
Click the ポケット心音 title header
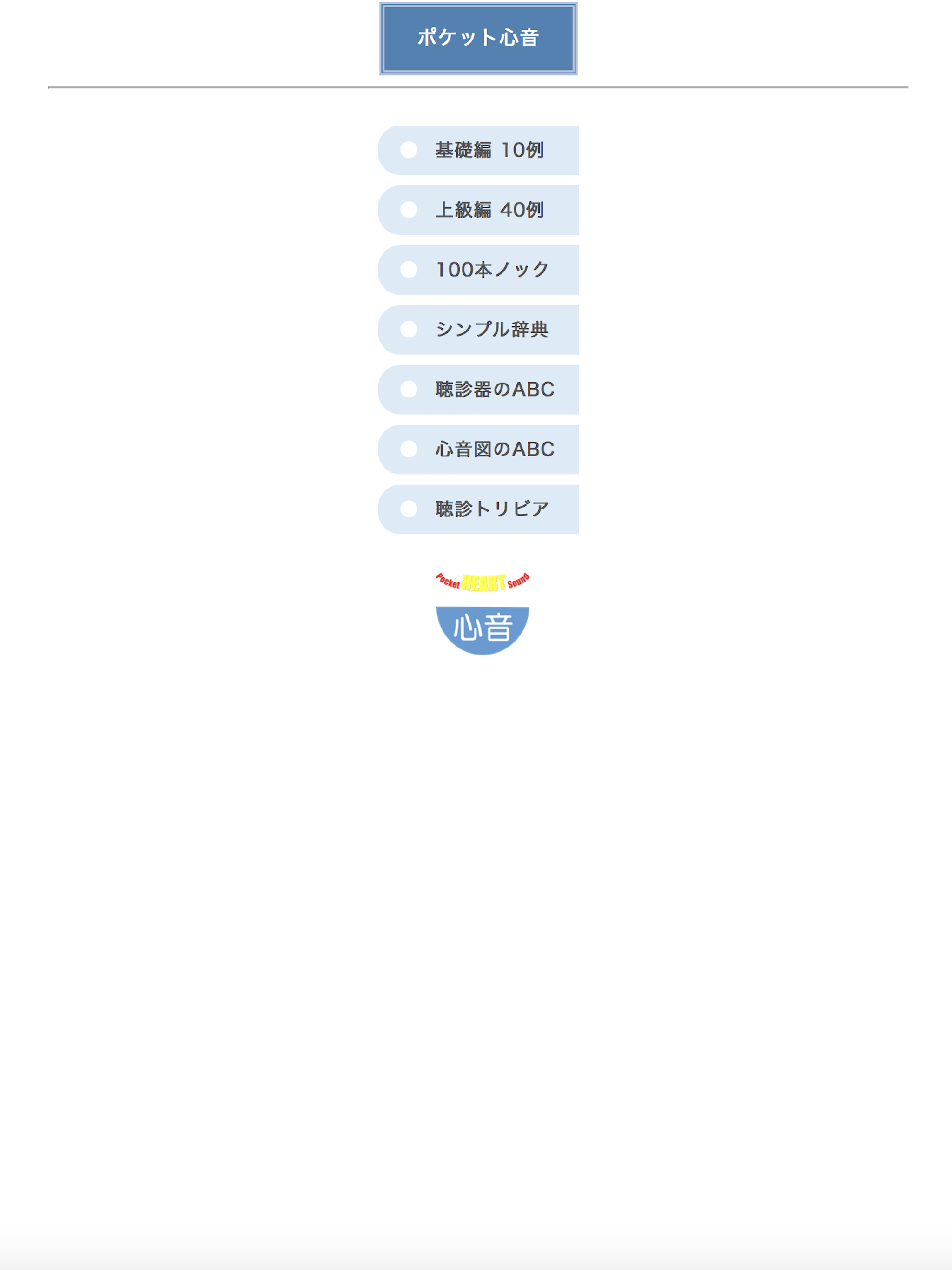click(478, 37)
